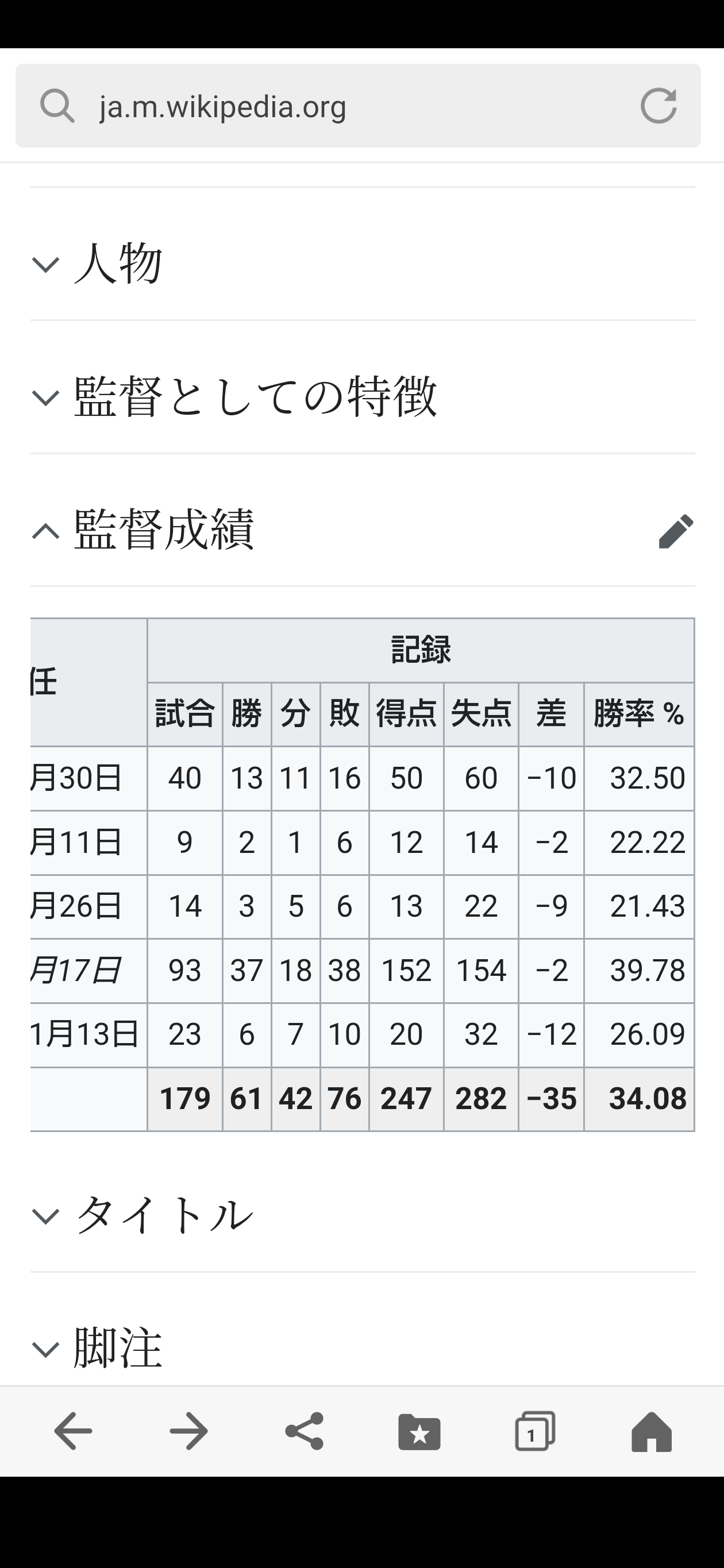724x1568 pixels.
Task: Open the bookmarks folder
Action: [419, 1432]
